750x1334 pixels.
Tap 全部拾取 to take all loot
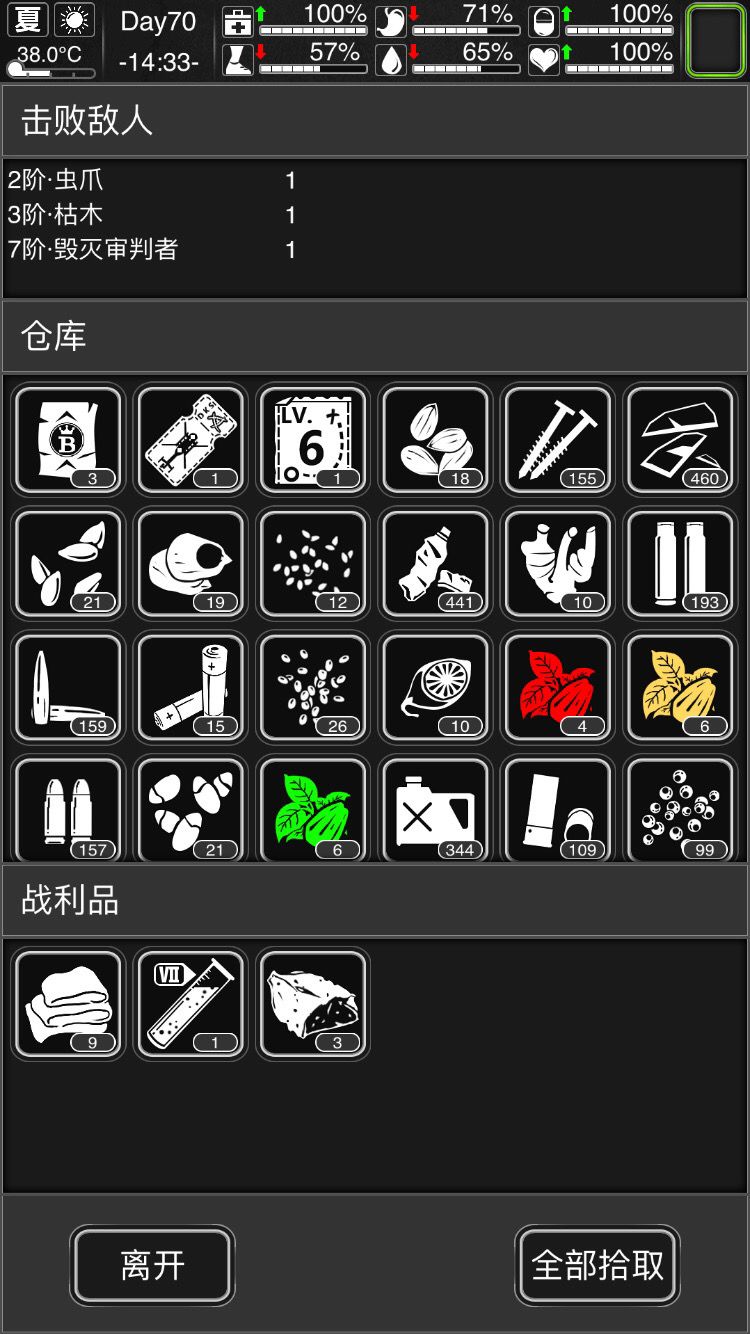[597, 1265]
